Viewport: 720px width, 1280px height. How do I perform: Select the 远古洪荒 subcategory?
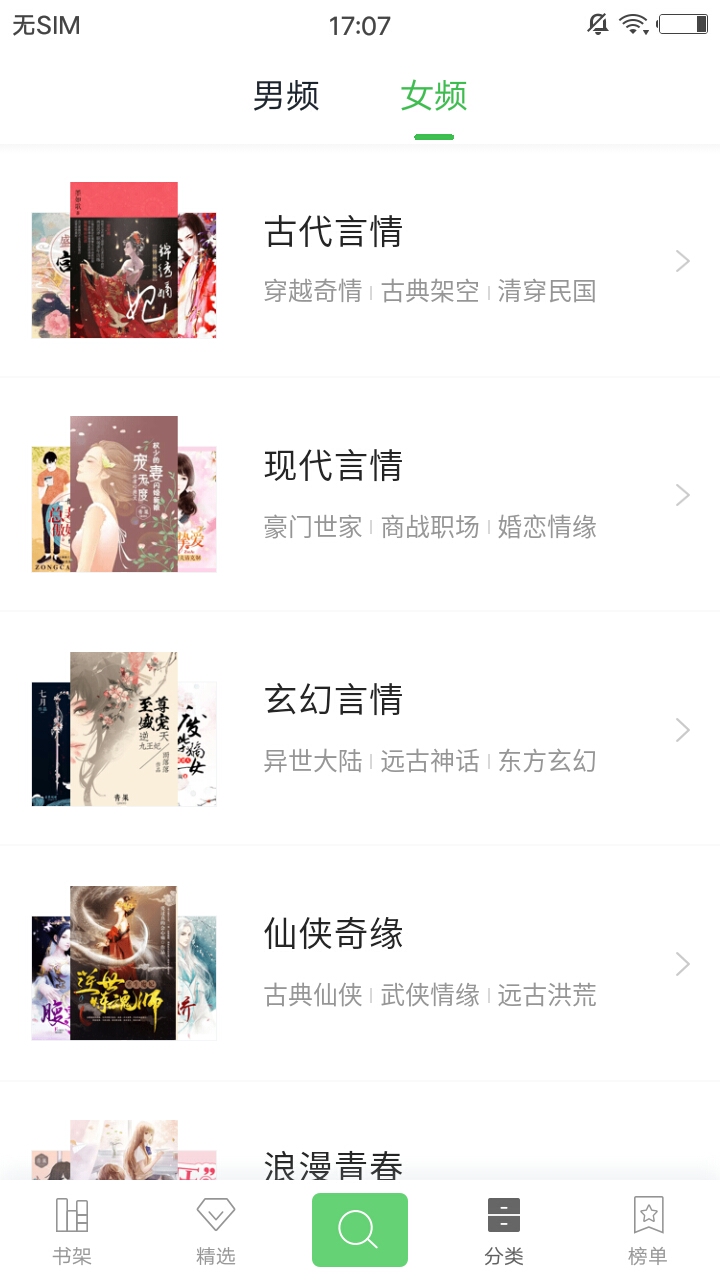(x=548, y=997)
